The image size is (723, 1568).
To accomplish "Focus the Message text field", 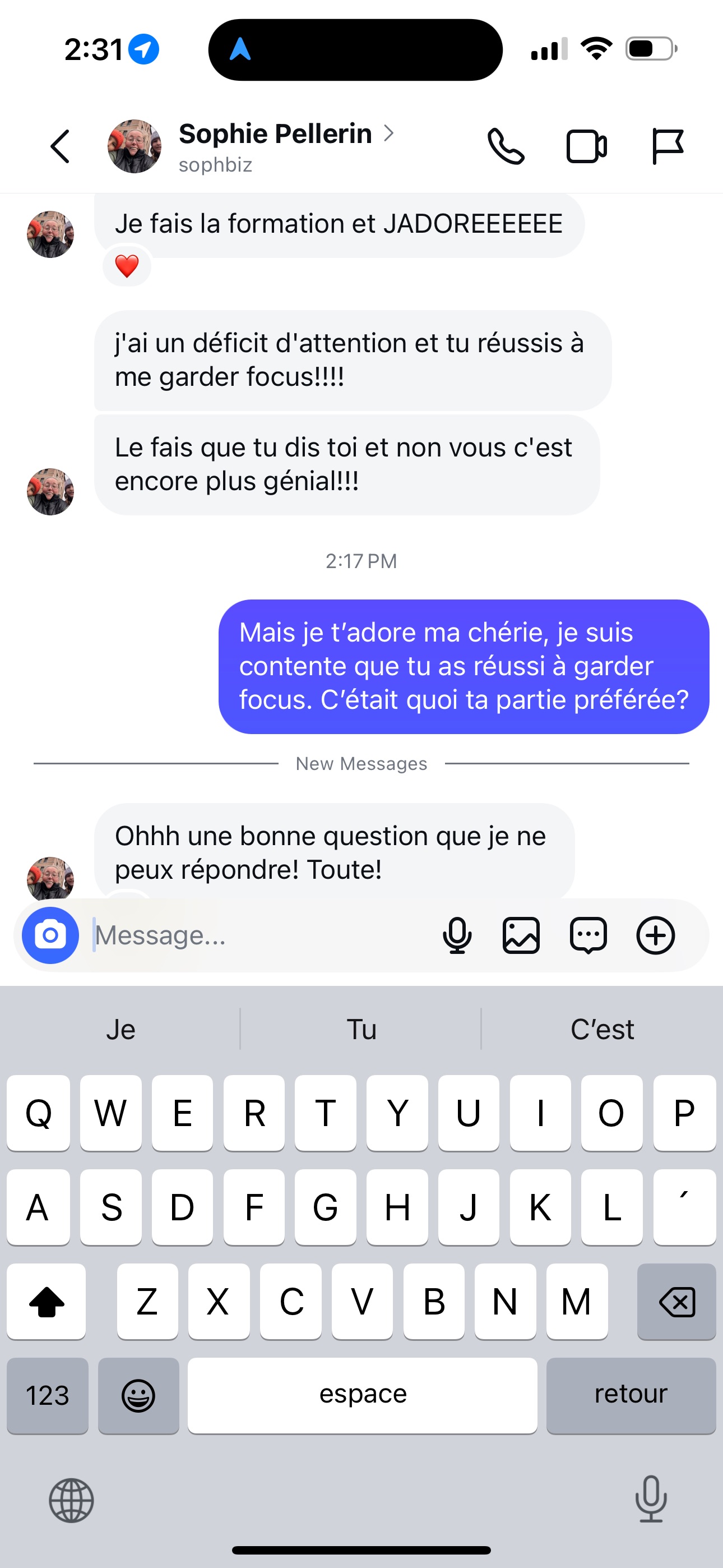I will (x=256, y=935).
